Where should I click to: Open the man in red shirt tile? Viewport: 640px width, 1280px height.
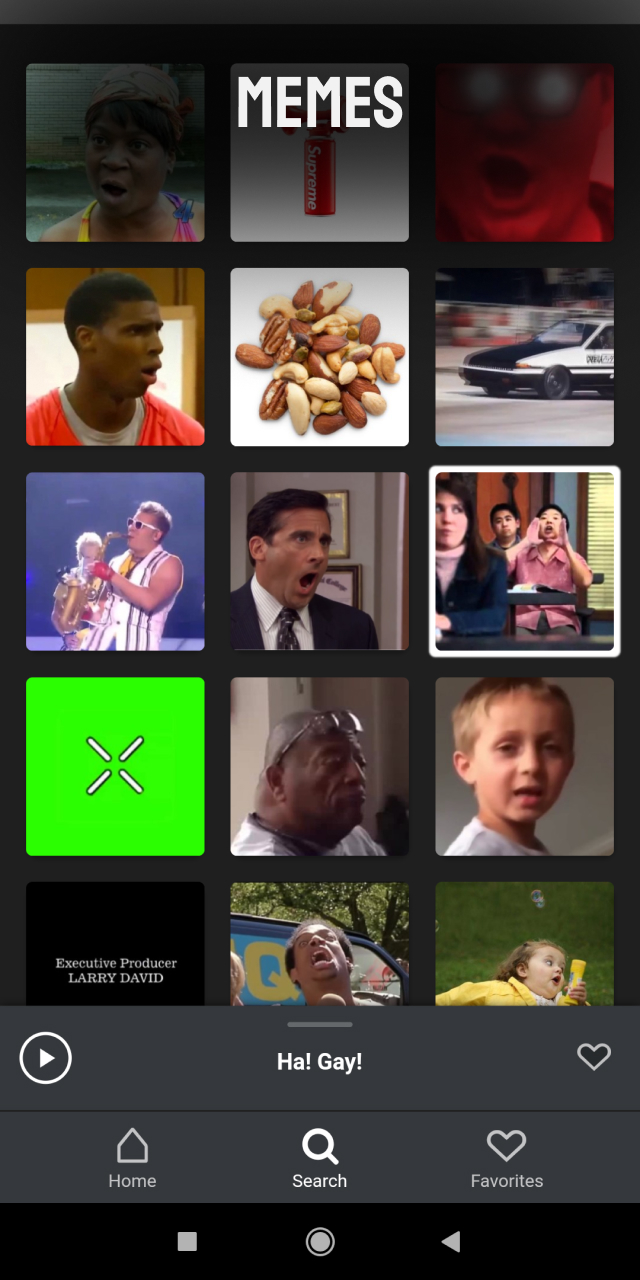point(115,357)
